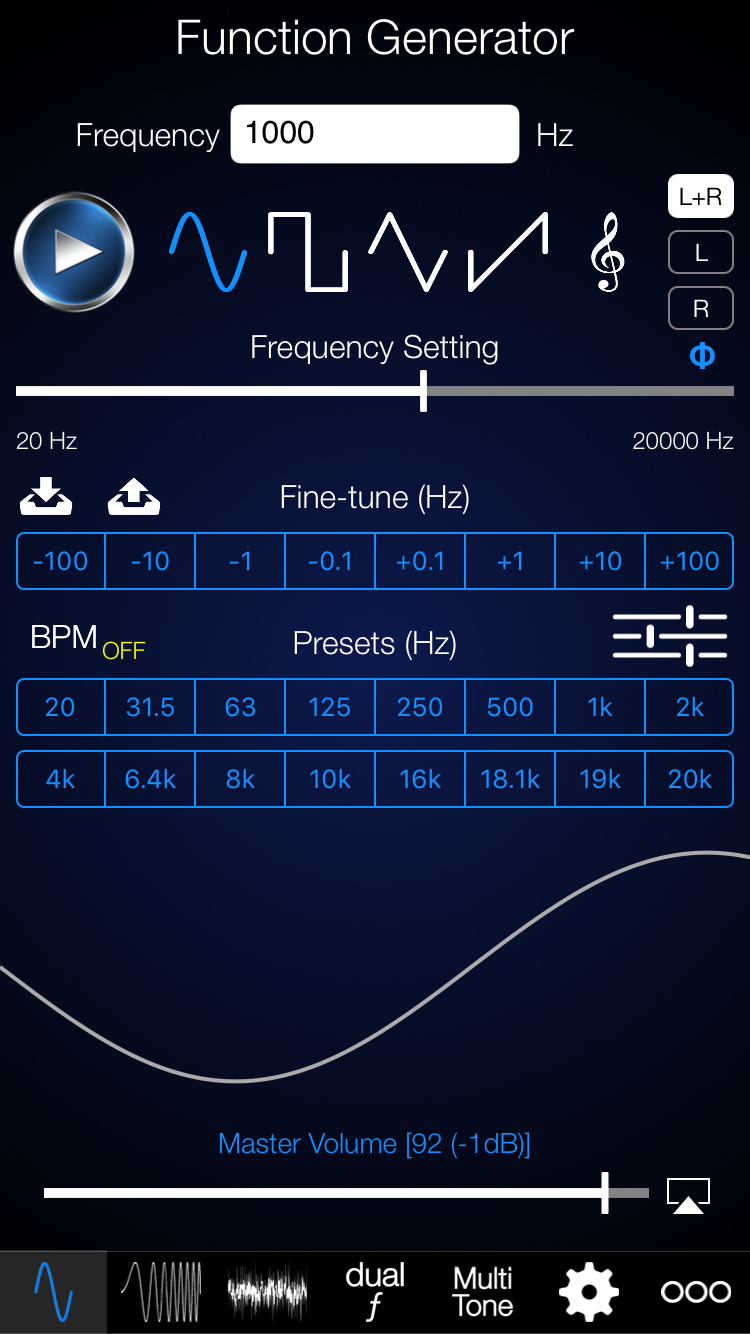The width and height of the screenshot is (750, 1334).
Task: Switch output to right channel R only
Action: click(700, 309)
